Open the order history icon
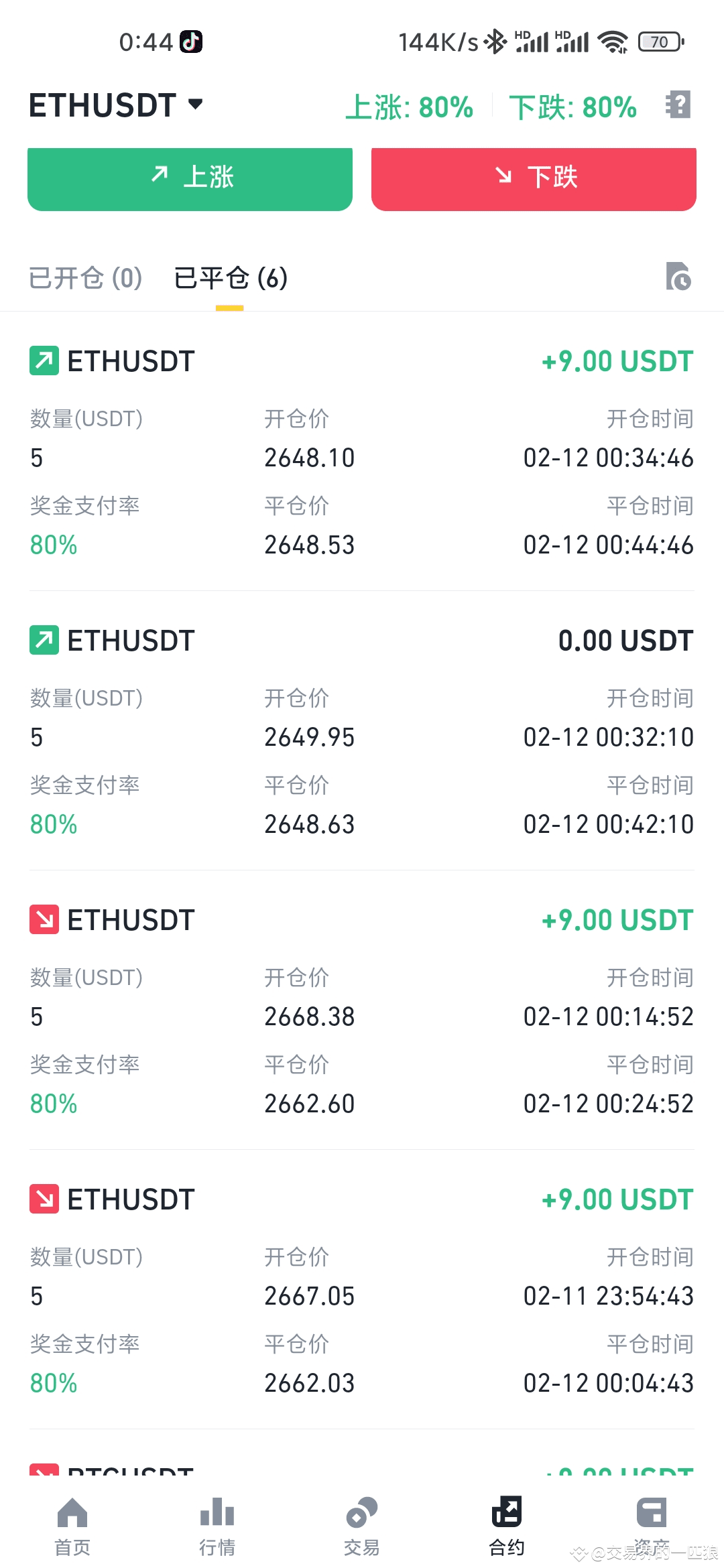Image resolution: width=724 pixels, height=1568 pixels. click(678, 276)
